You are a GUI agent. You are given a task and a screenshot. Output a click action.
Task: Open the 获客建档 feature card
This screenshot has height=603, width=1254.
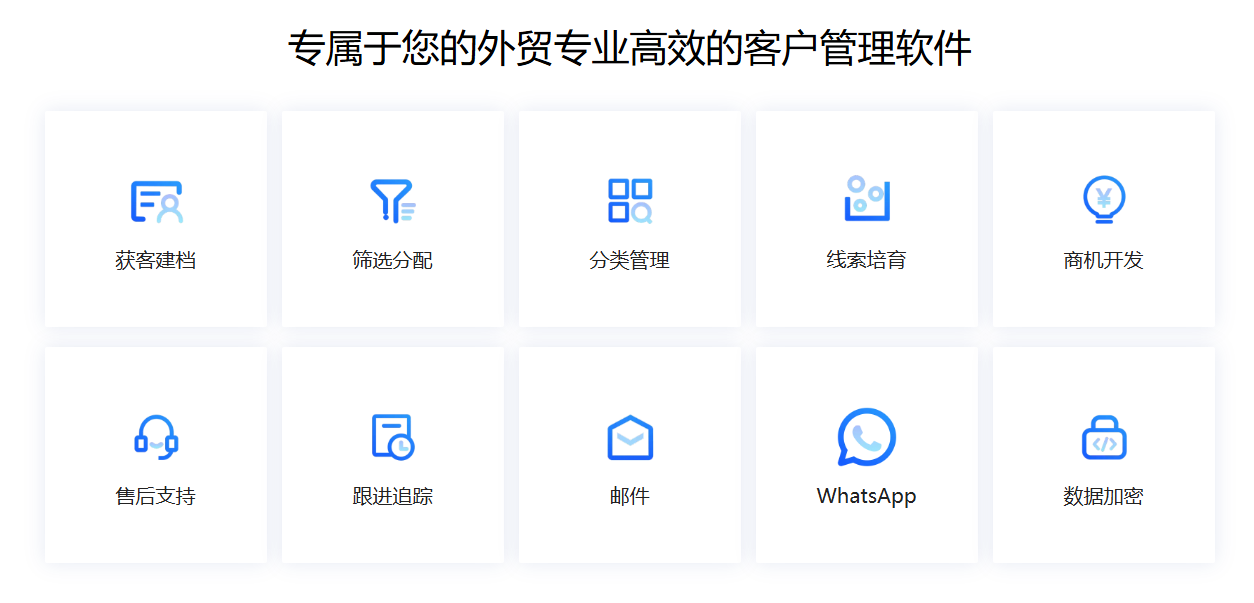(156, 220)
